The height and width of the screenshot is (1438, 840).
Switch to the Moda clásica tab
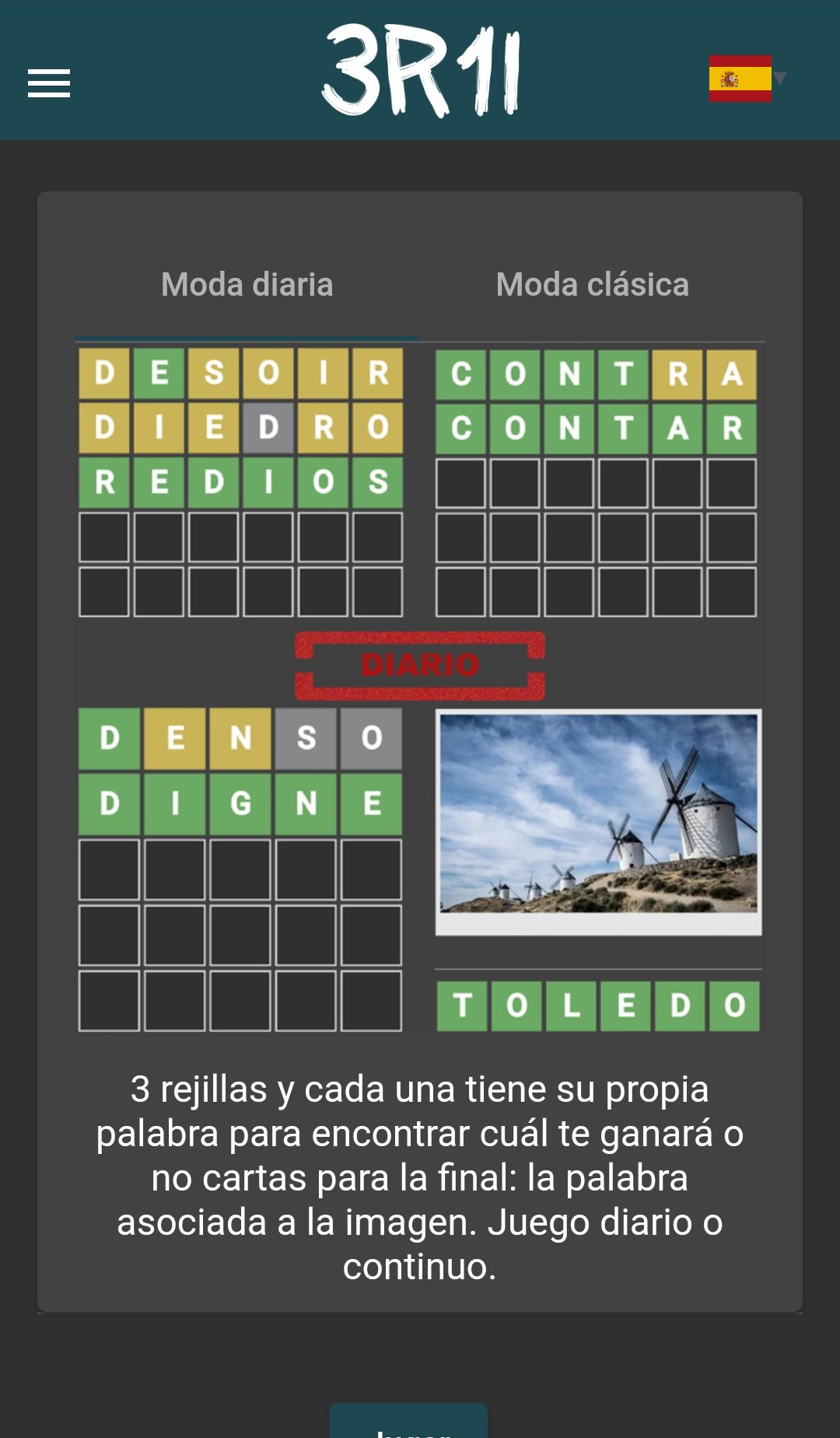tap(593, 285)
